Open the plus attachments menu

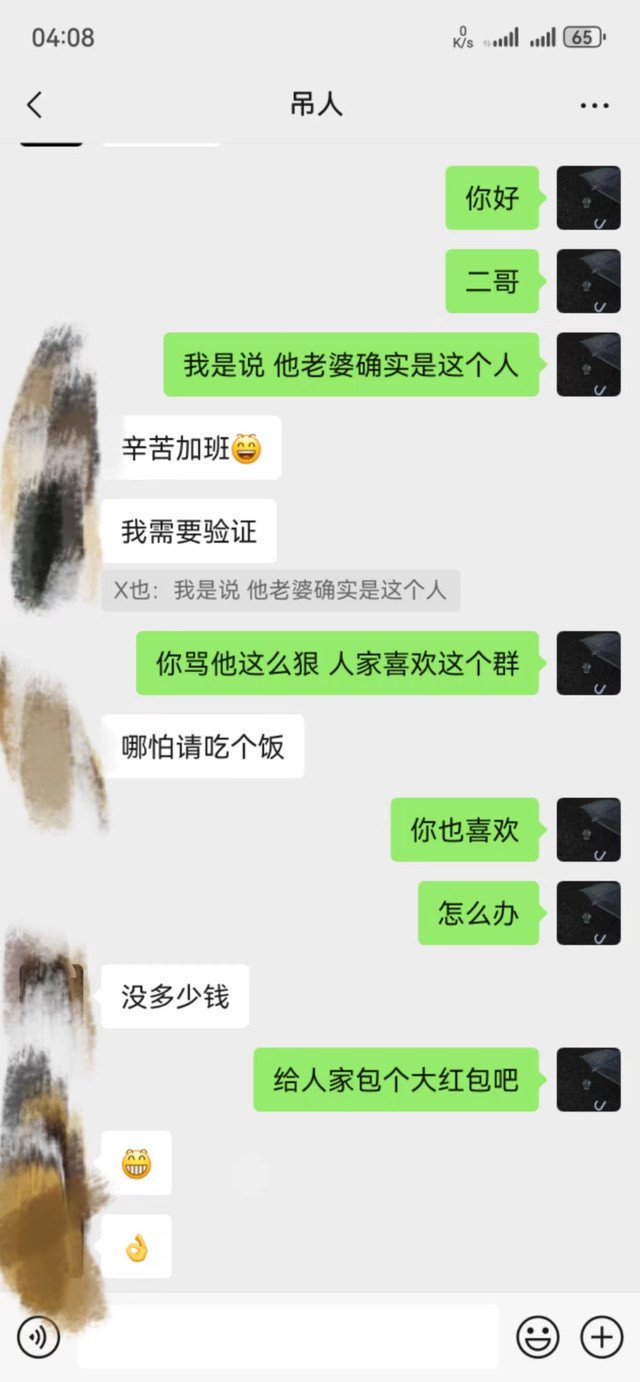[x=602, y=1337]
